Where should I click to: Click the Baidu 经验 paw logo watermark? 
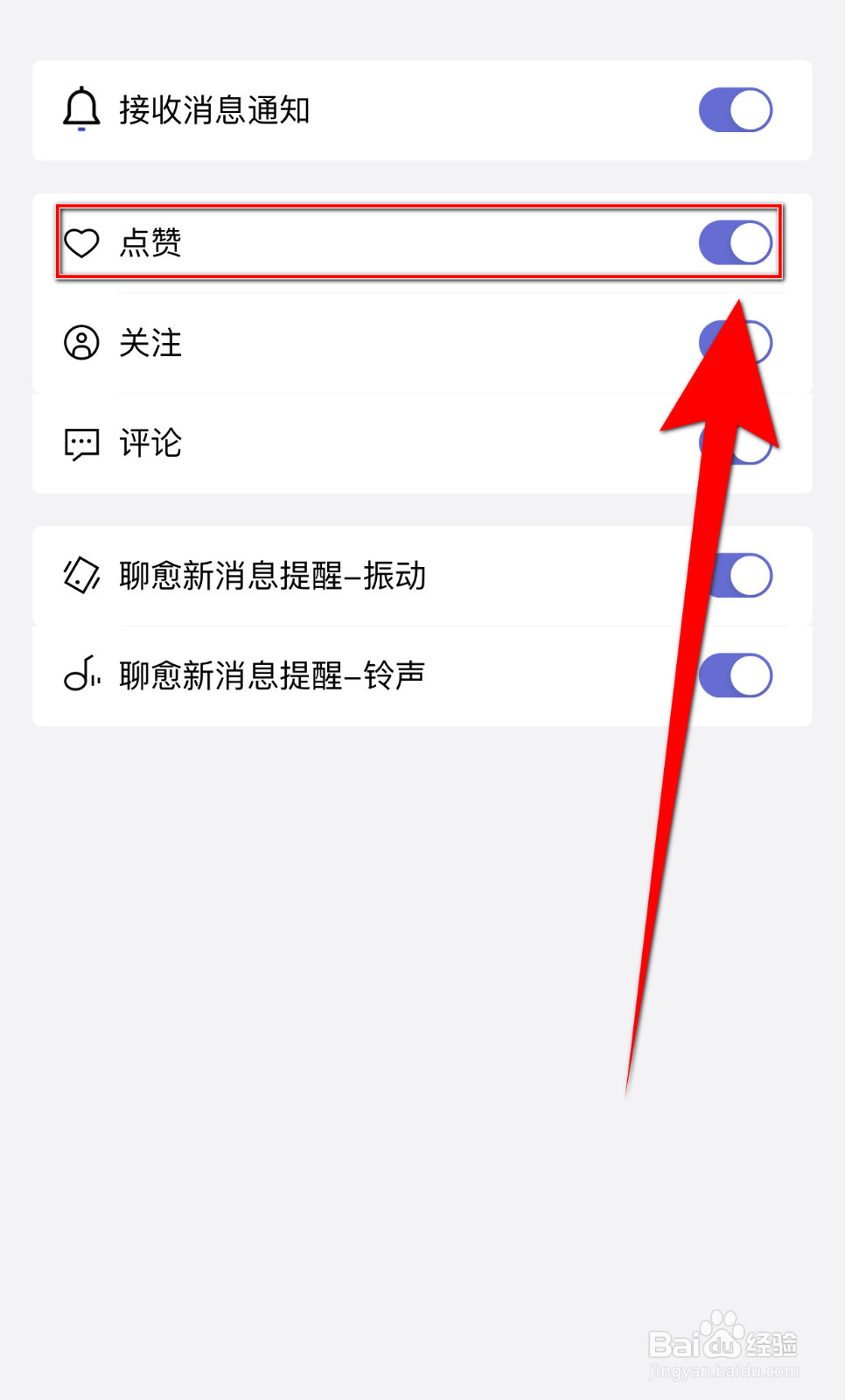pos(723,1324)
